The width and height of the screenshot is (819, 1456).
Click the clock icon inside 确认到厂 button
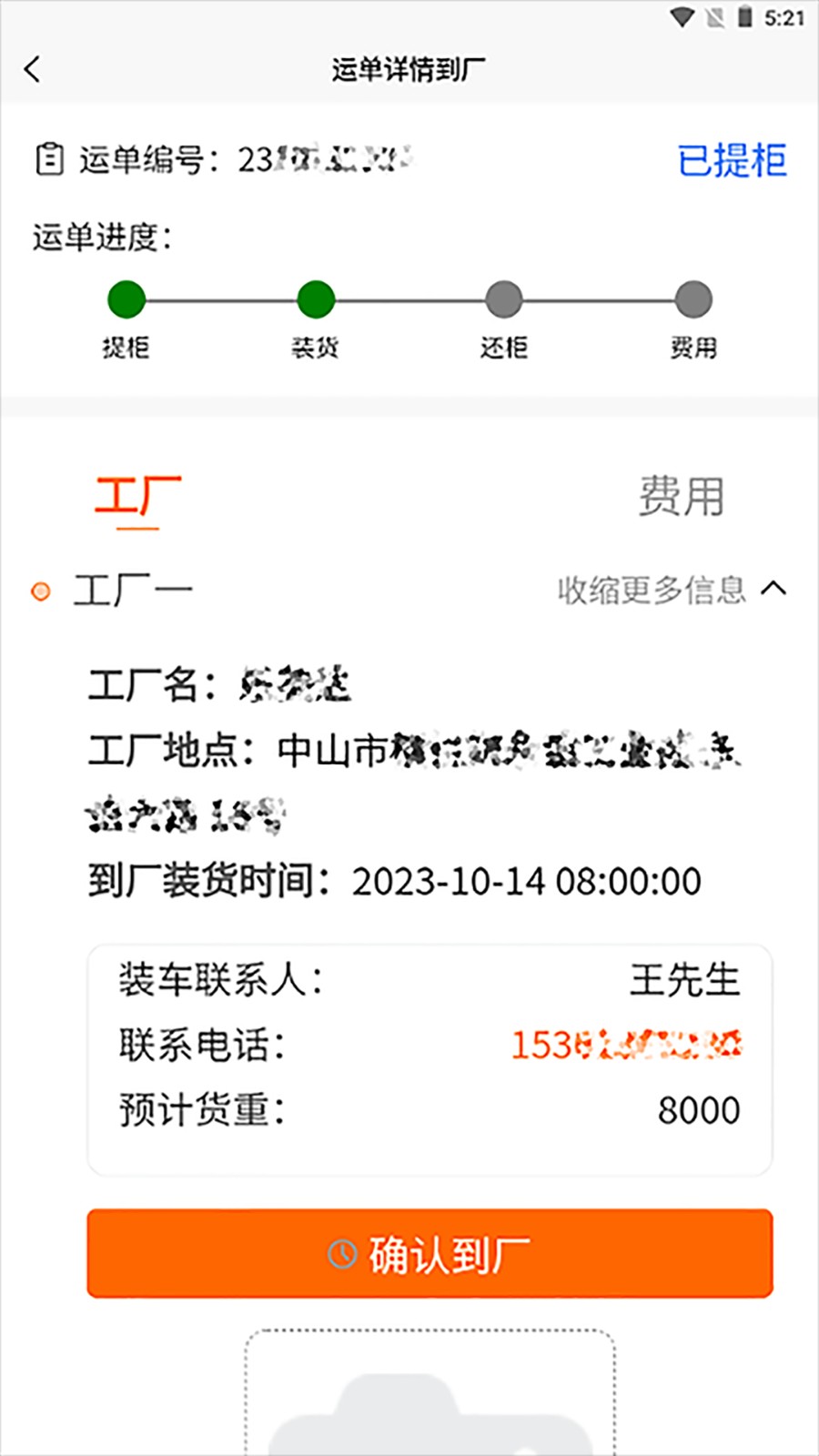coord(341,1253)
